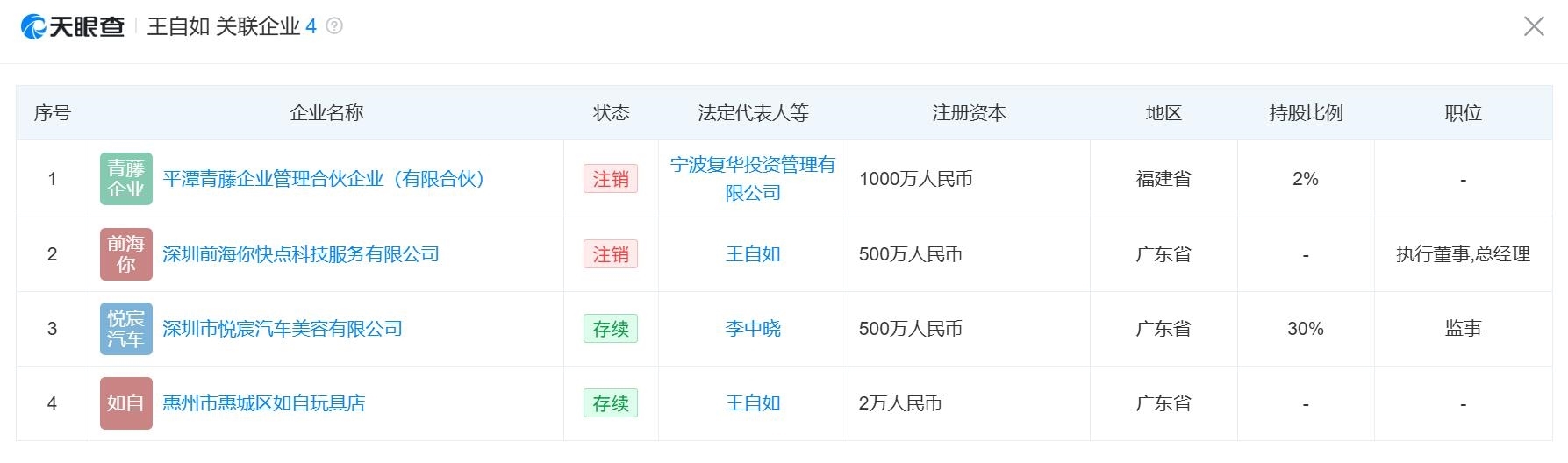Viewport: 1568px width, 463px height.
Task: Open 深圳前海你快点科技服务有限公司
Action: (301, 254)
